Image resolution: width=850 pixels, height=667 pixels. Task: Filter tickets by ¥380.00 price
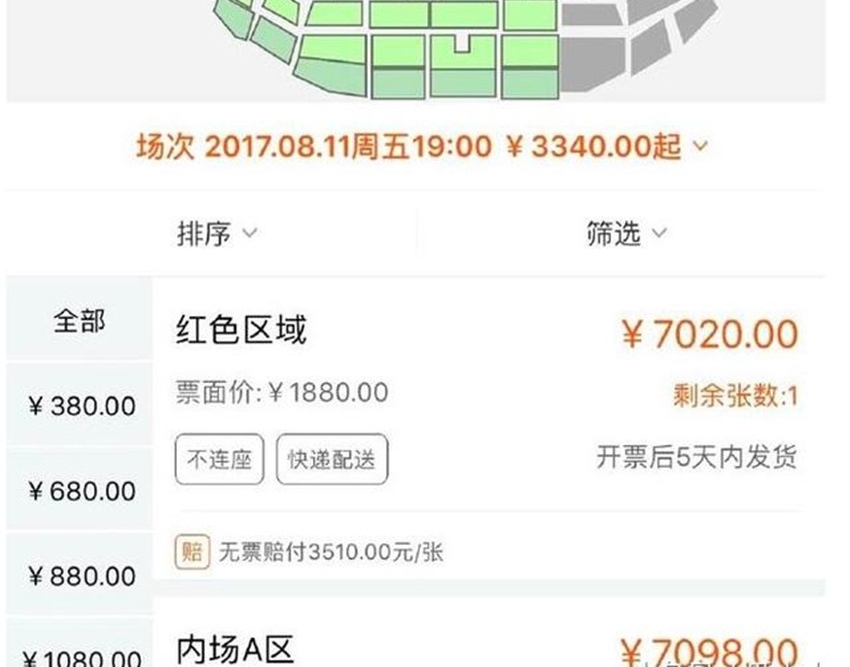click(x=80, y=406)
